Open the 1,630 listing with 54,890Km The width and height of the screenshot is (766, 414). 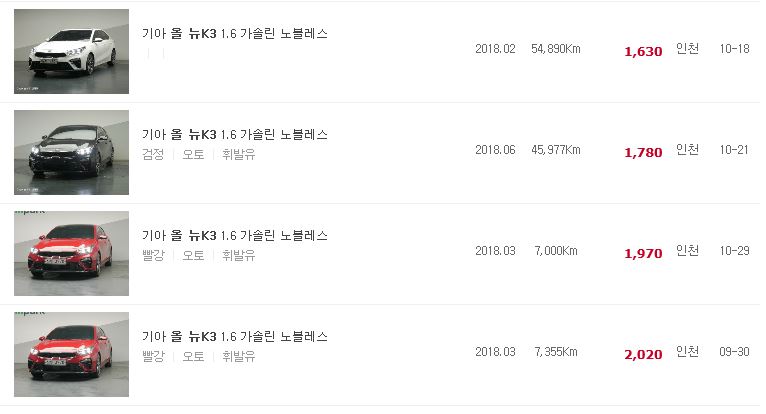(x=235, y=34)
